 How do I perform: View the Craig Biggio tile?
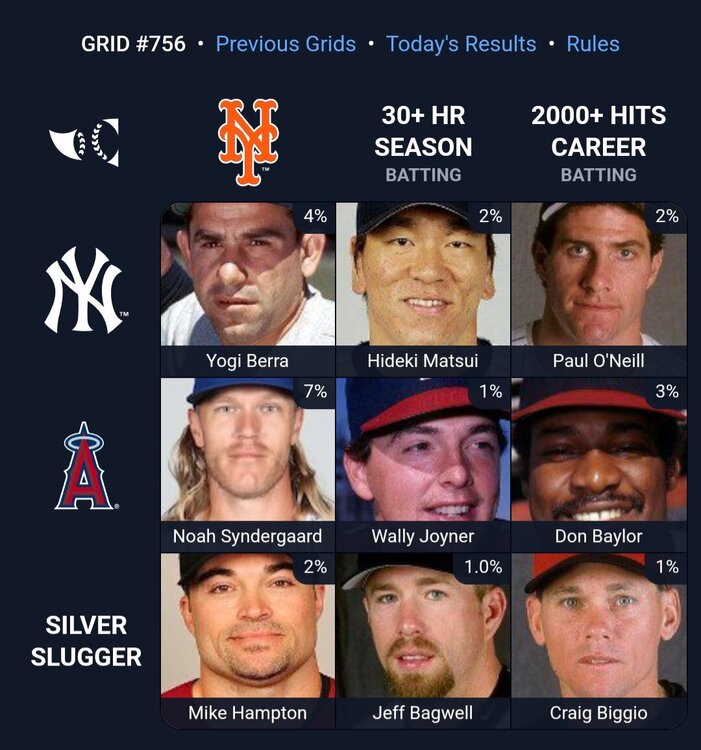[x=598, y=640]
